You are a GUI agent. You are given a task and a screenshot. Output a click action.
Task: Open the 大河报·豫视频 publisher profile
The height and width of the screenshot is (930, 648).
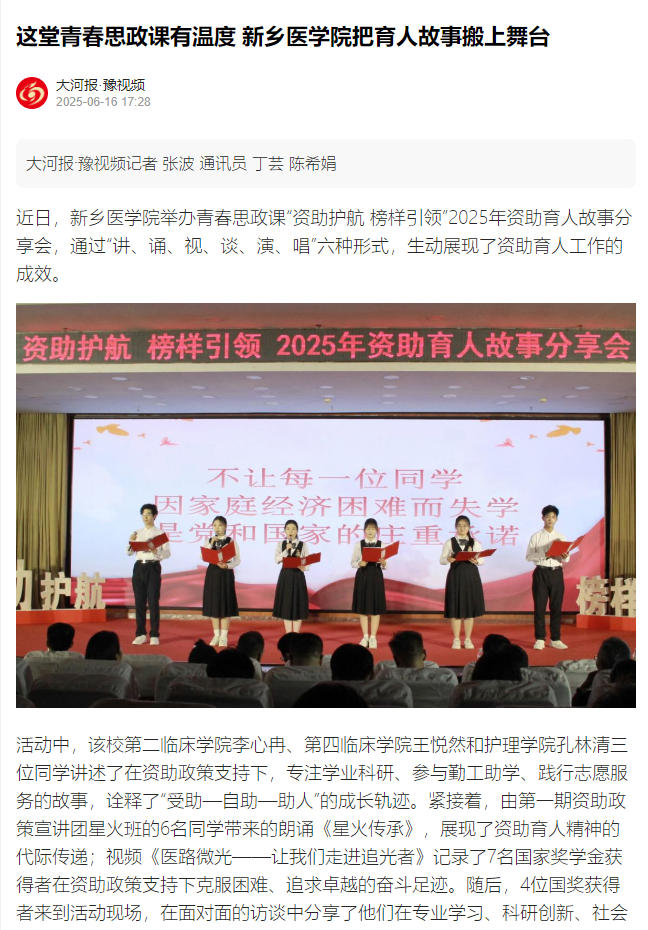pyautogui.click(x=99, y=85)
